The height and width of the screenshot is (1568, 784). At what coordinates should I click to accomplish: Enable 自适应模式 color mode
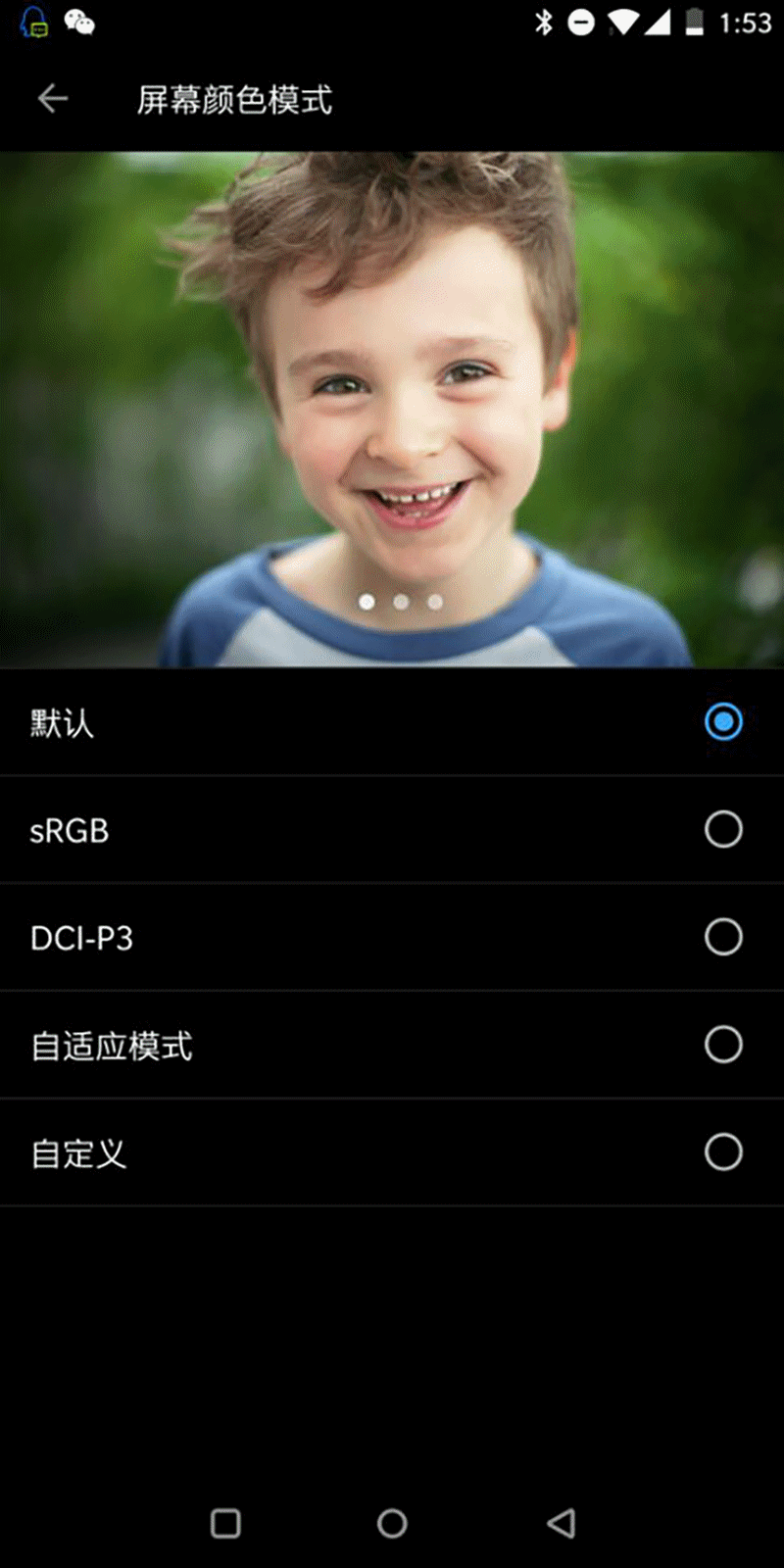(723, 1045)
